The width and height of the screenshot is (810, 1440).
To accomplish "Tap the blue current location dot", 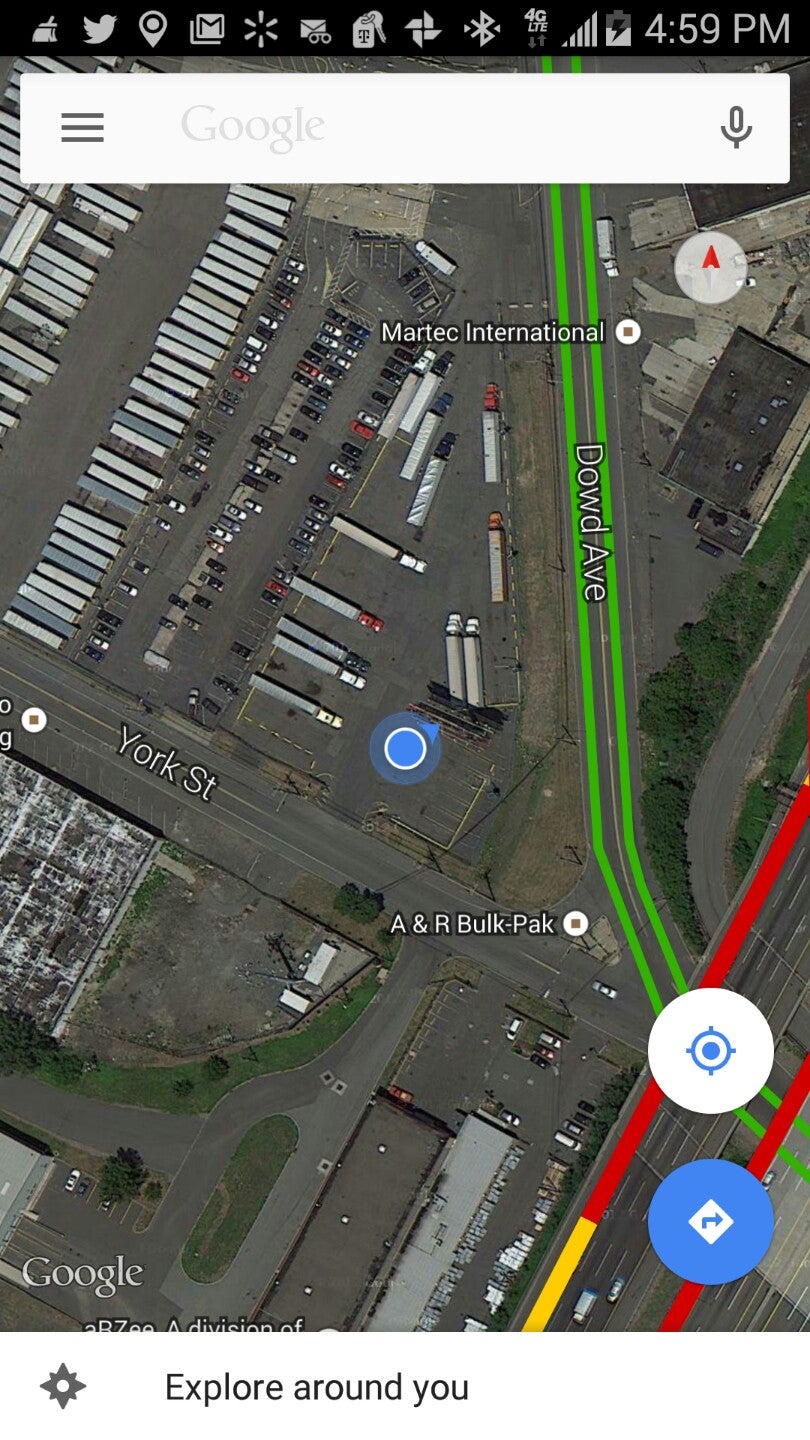I will click(x=405, y=748).
